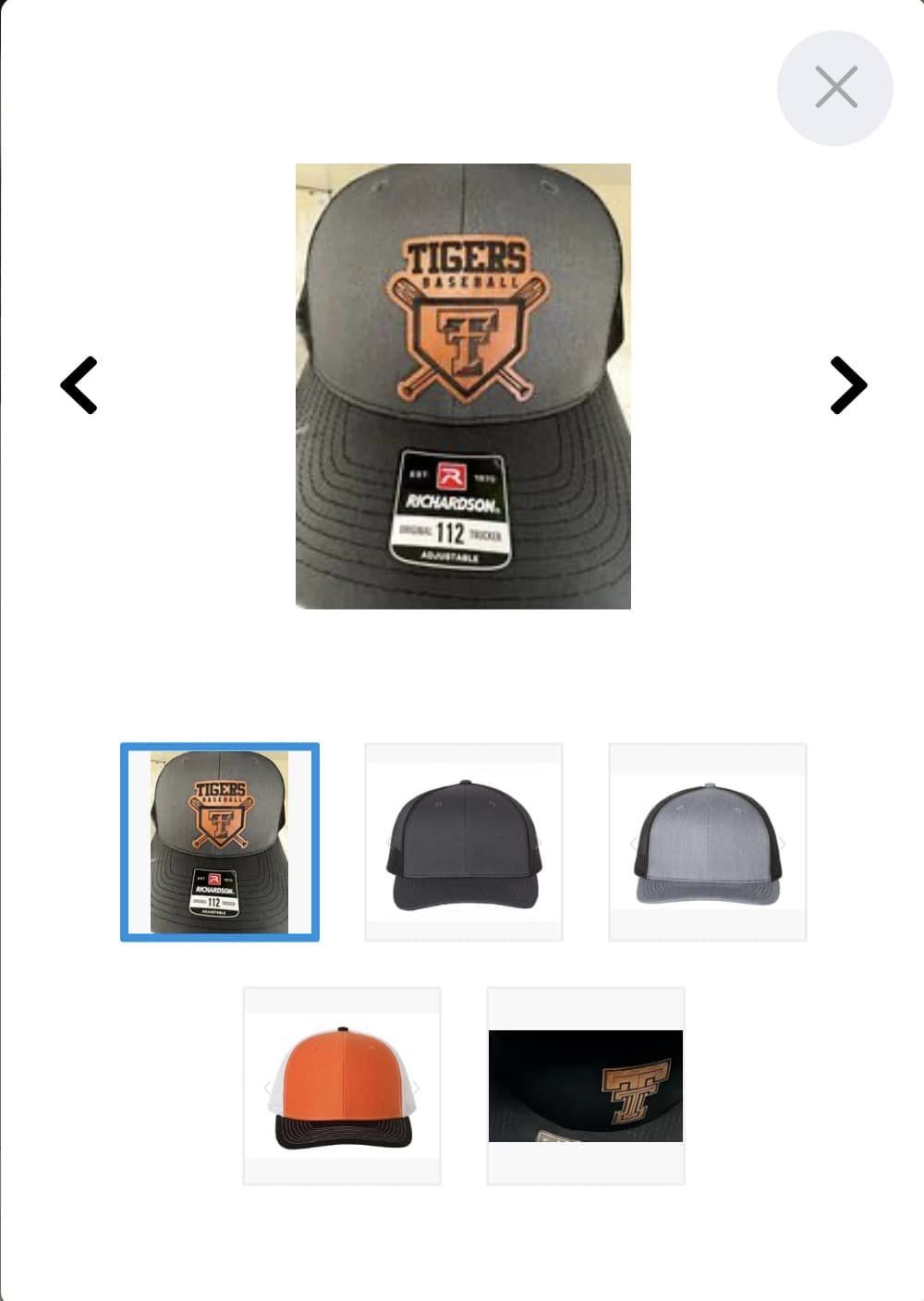Tap the large Tigers Baseball hat photo

point(463,386)
